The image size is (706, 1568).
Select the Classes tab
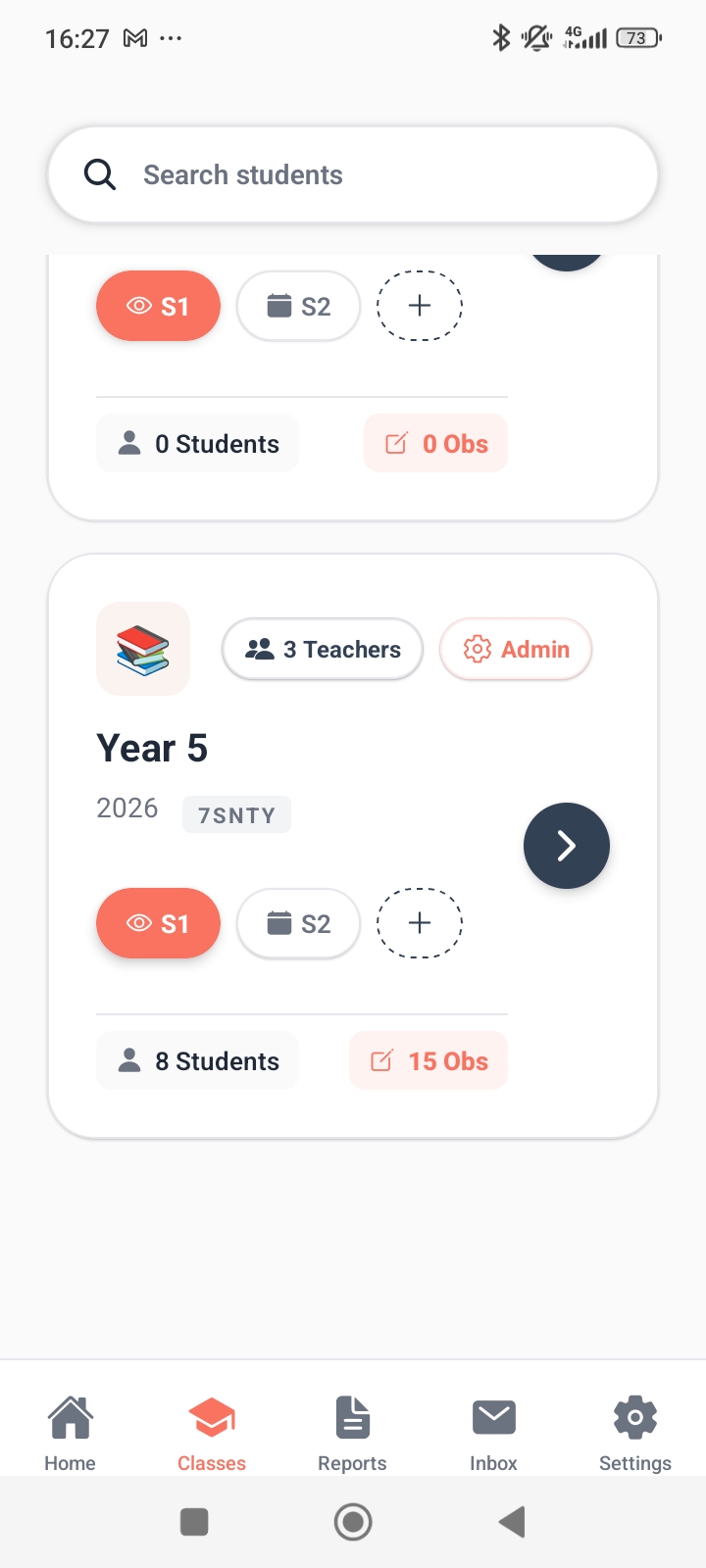[x=212, y=1433]
